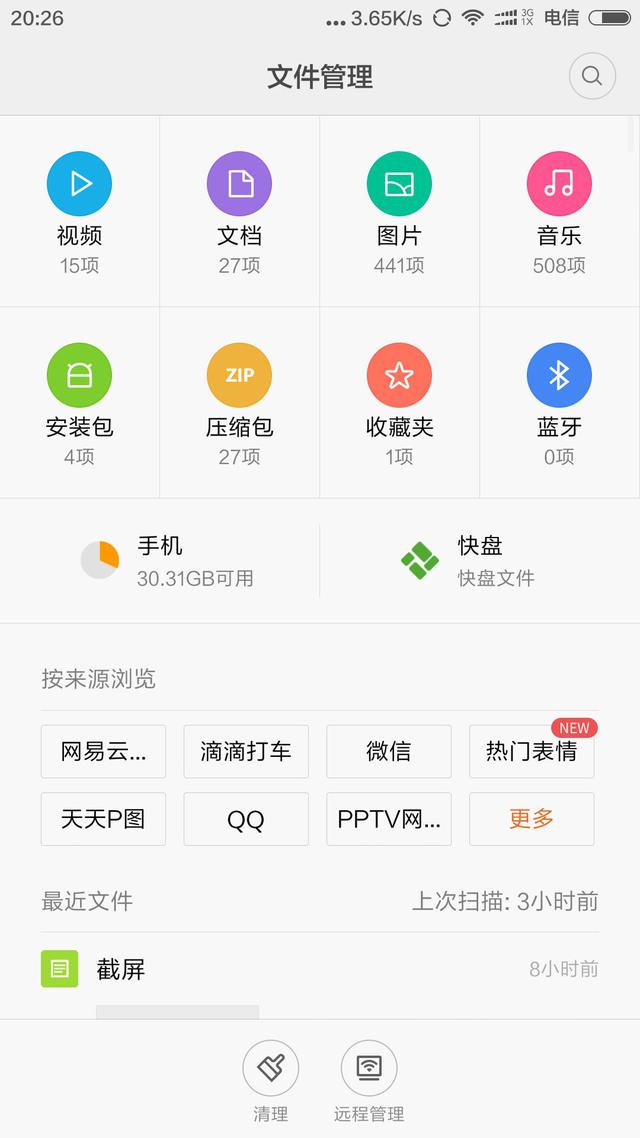Open the 收藏夹 folder
The image size is (640, 1138).
(399, 402)
